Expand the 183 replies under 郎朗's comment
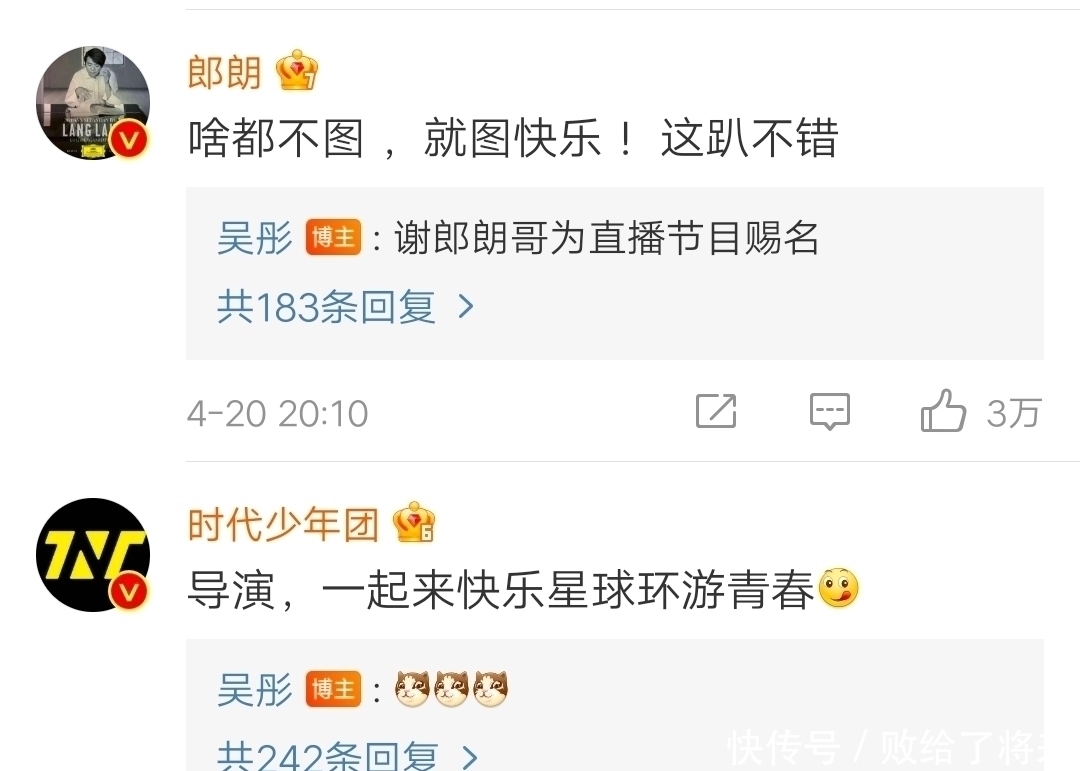Screen dimensions: 1080x771 click(344, 307)
